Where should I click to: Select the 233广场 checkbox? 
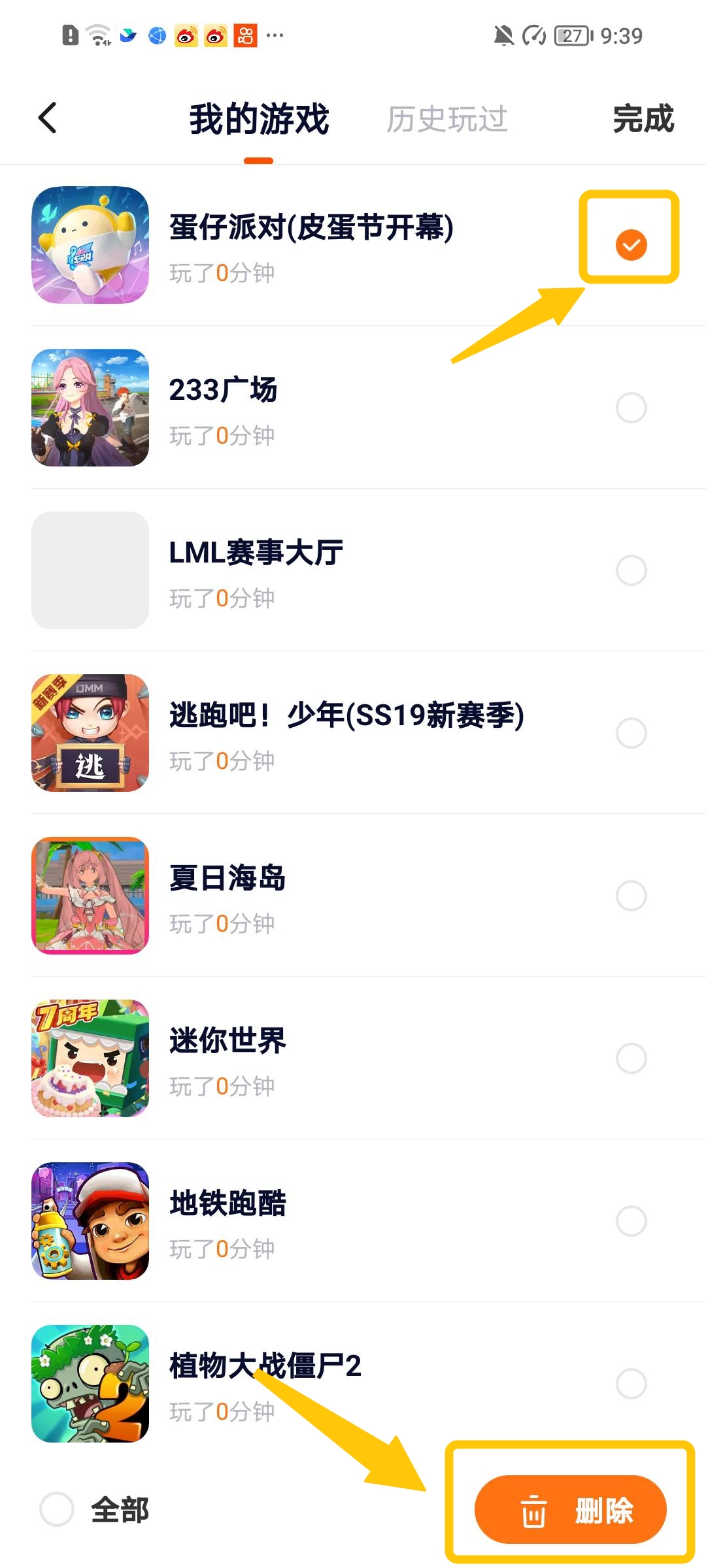click(x=631, y=408)
